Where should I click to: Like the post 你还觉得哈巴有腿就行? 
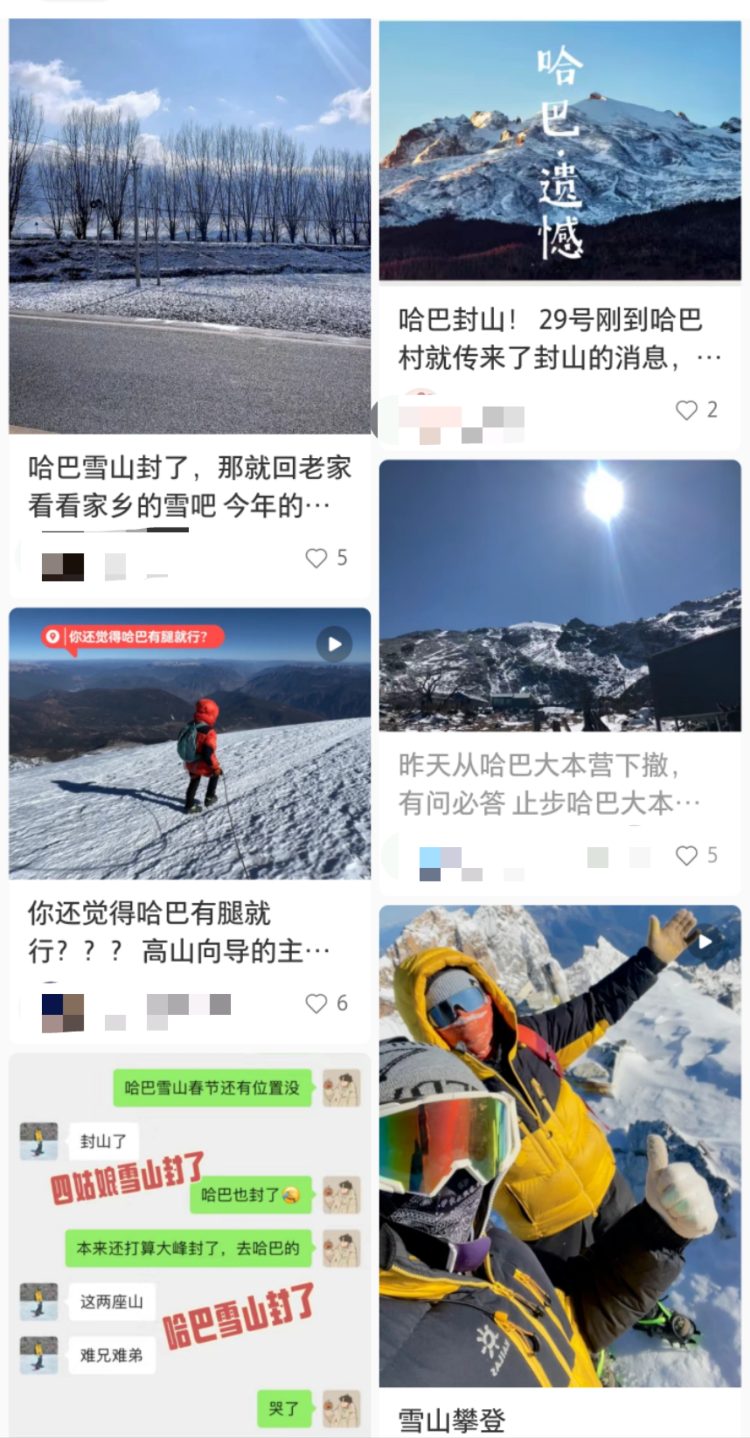point(317,1003)
